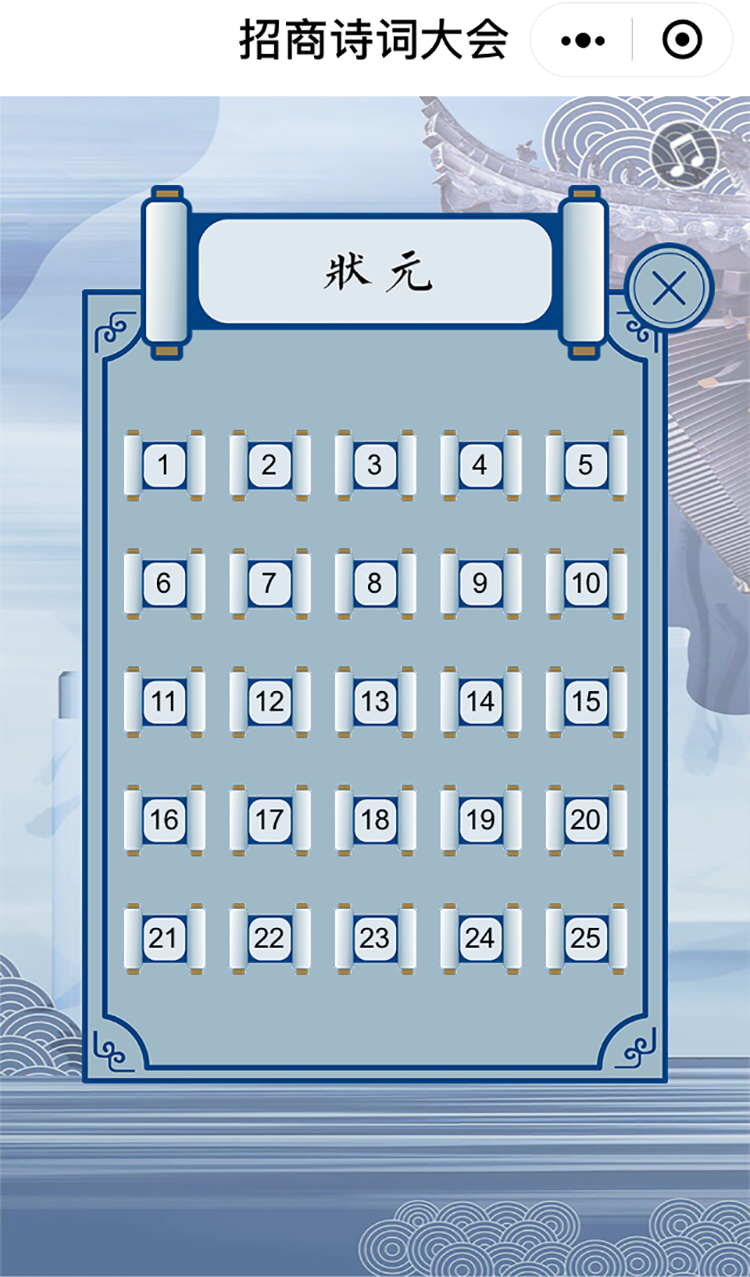
Task: Tap level scroll 15
Action: [x=586, y=702]
